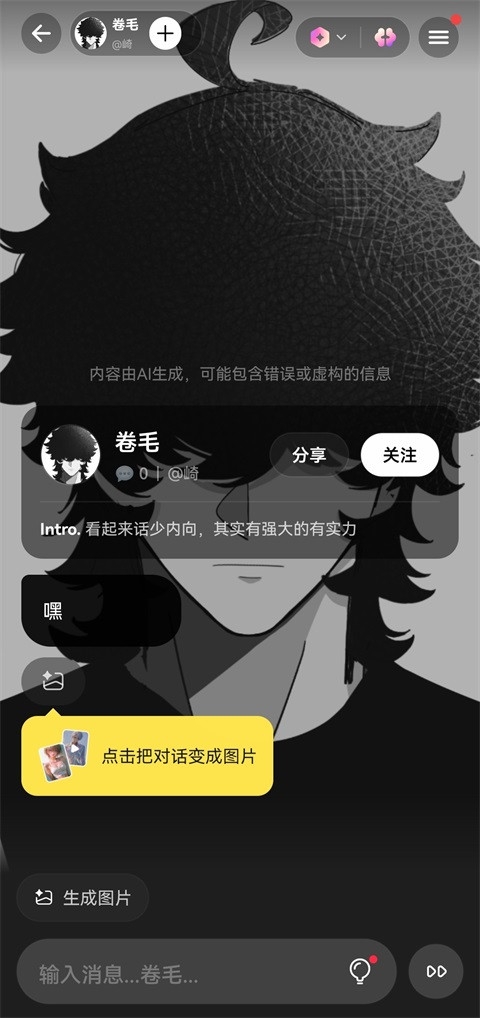Tap the fast-forward continue button
480x1018 pixels.
tap(436, 971)
